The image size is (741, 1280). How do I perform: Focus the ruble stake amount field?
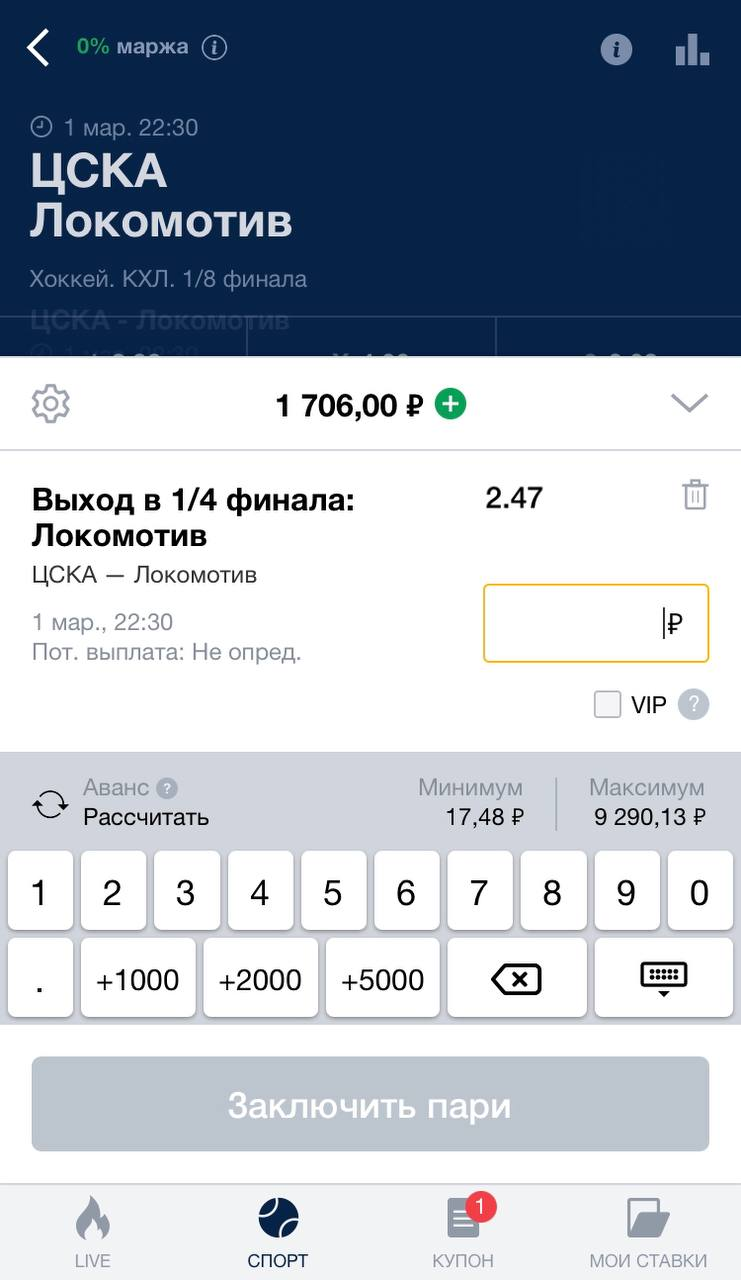[595, 624]
